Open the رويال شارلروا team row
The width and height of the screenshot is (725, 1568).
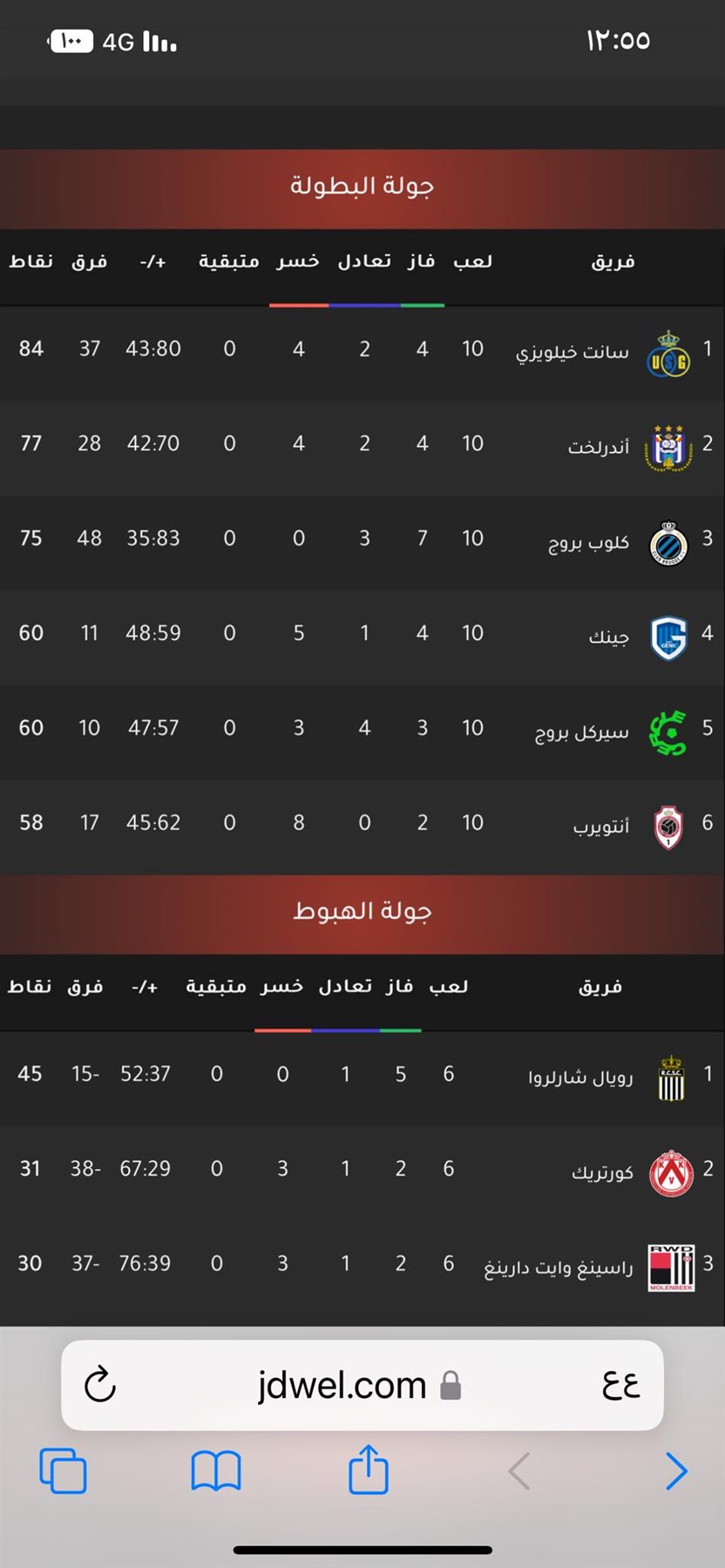(579, 1078)
